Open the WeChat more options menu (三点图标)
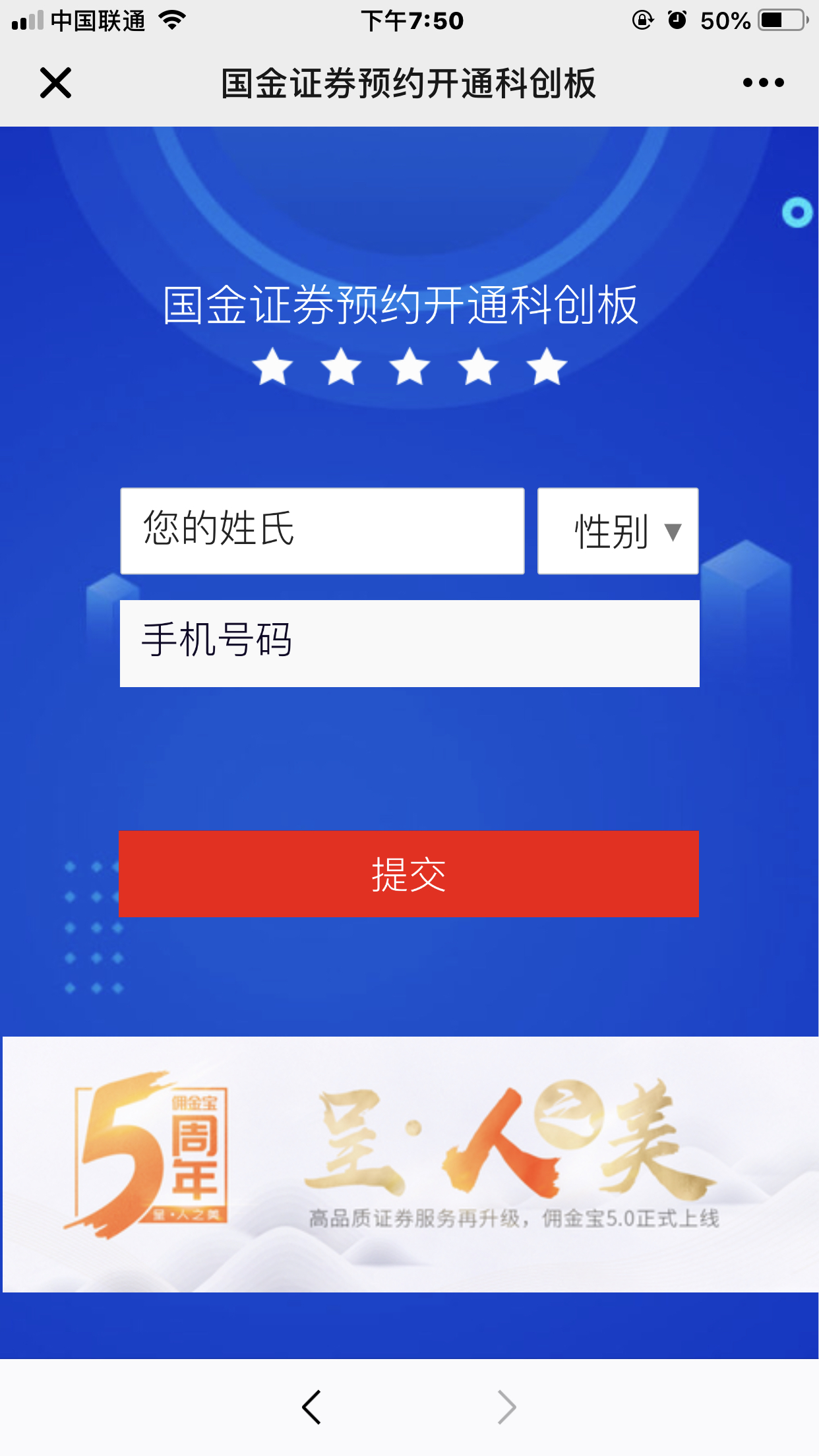The image size is (819, 1456). click(x=763, y=82)
